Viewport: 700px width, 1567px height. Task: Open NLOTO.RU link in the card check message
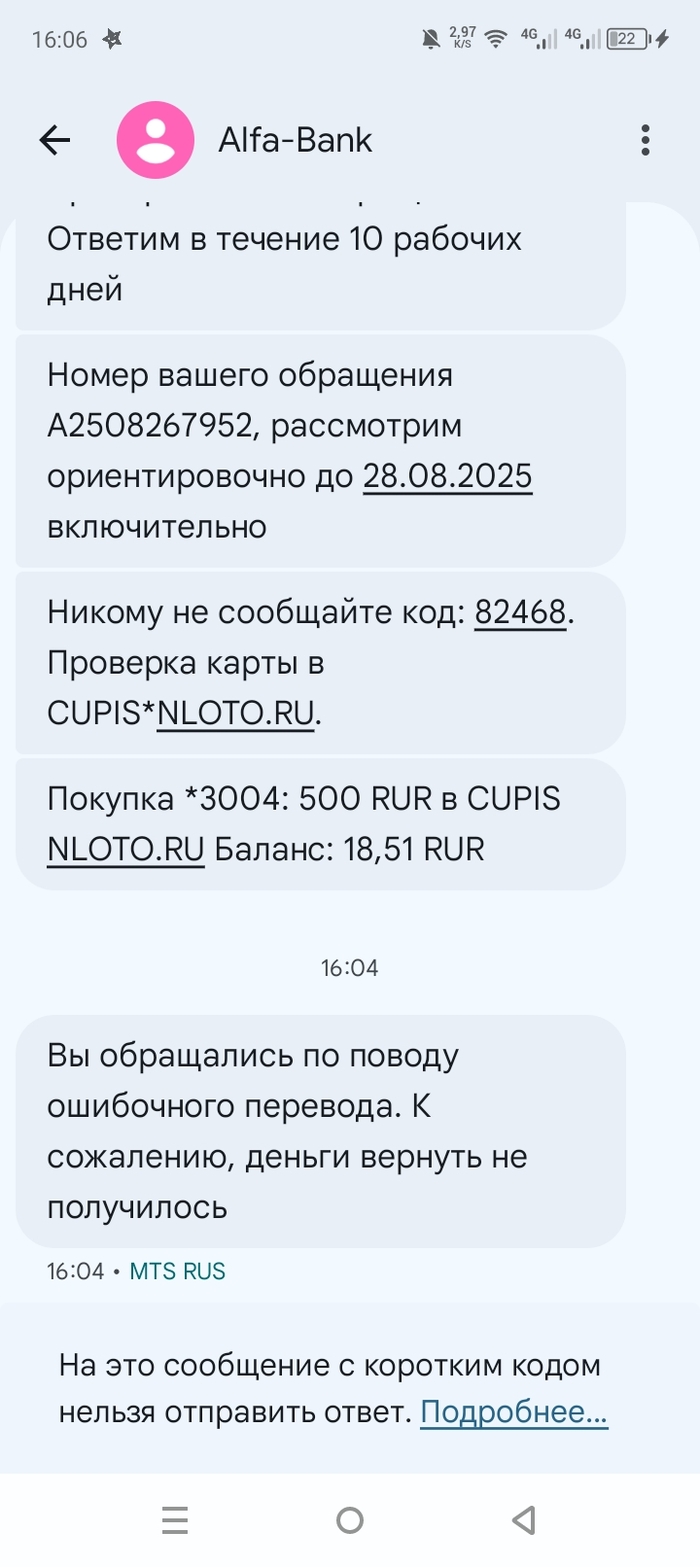point(235,713)
